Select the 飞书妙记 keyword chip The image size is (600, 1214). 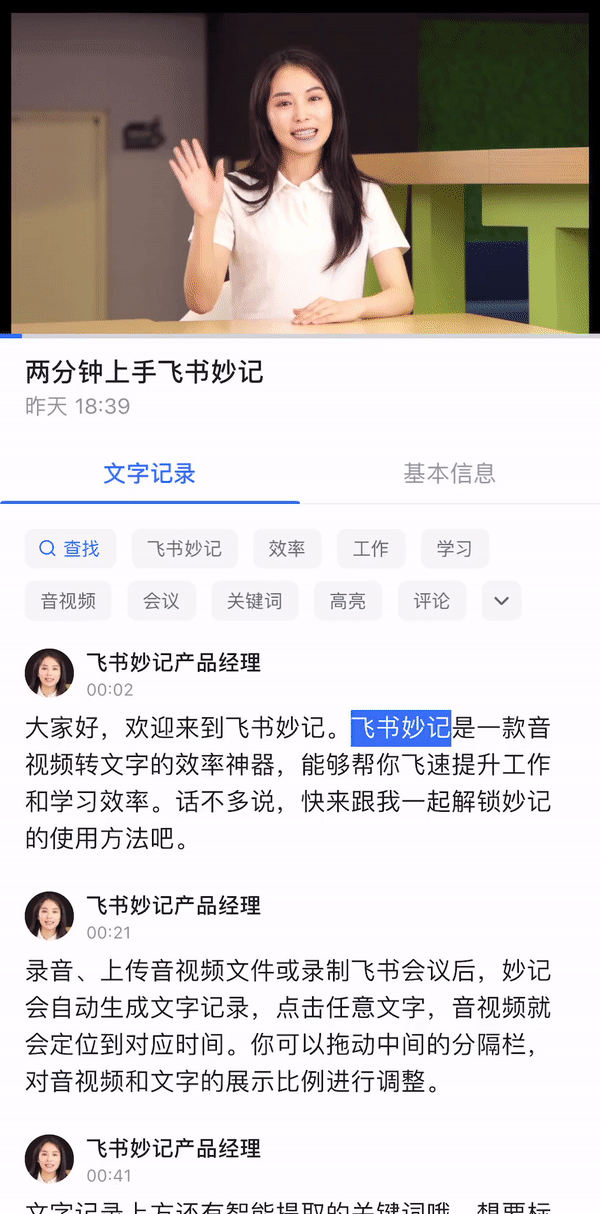[x=184, y=549]
